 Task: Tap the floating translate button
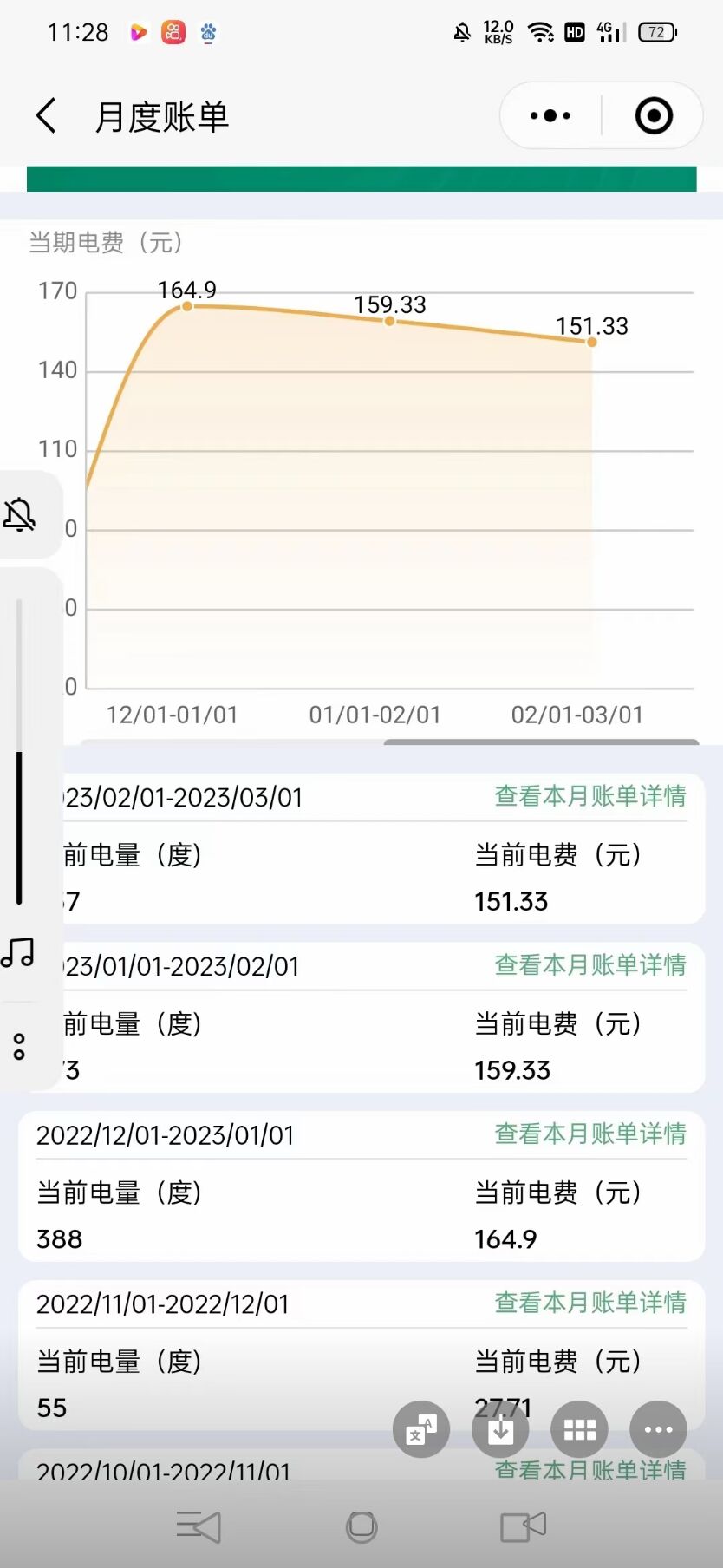point(421,1429)
